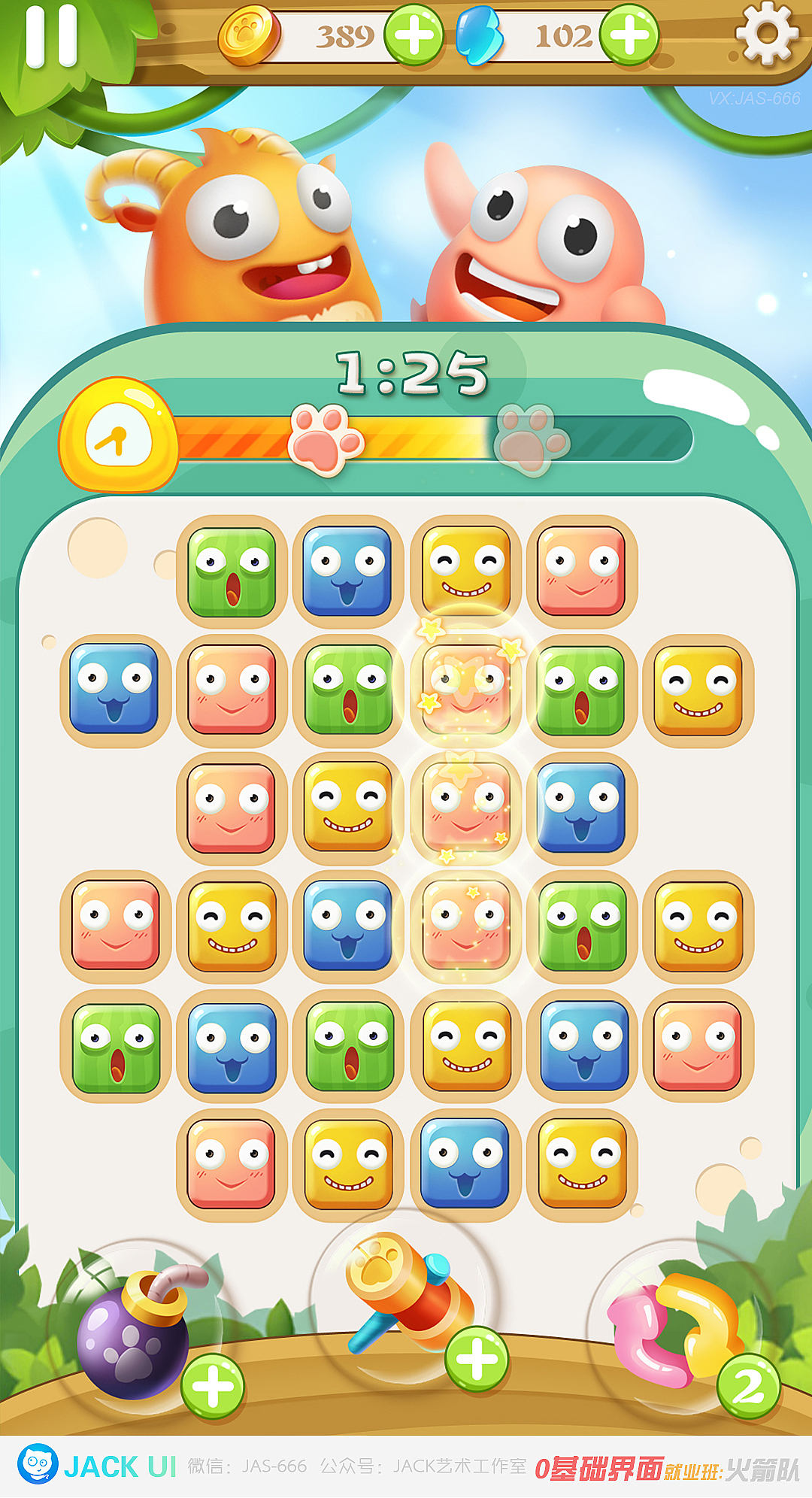
Task: Buy more bombs with plus badge
Action: [214, 1387]
